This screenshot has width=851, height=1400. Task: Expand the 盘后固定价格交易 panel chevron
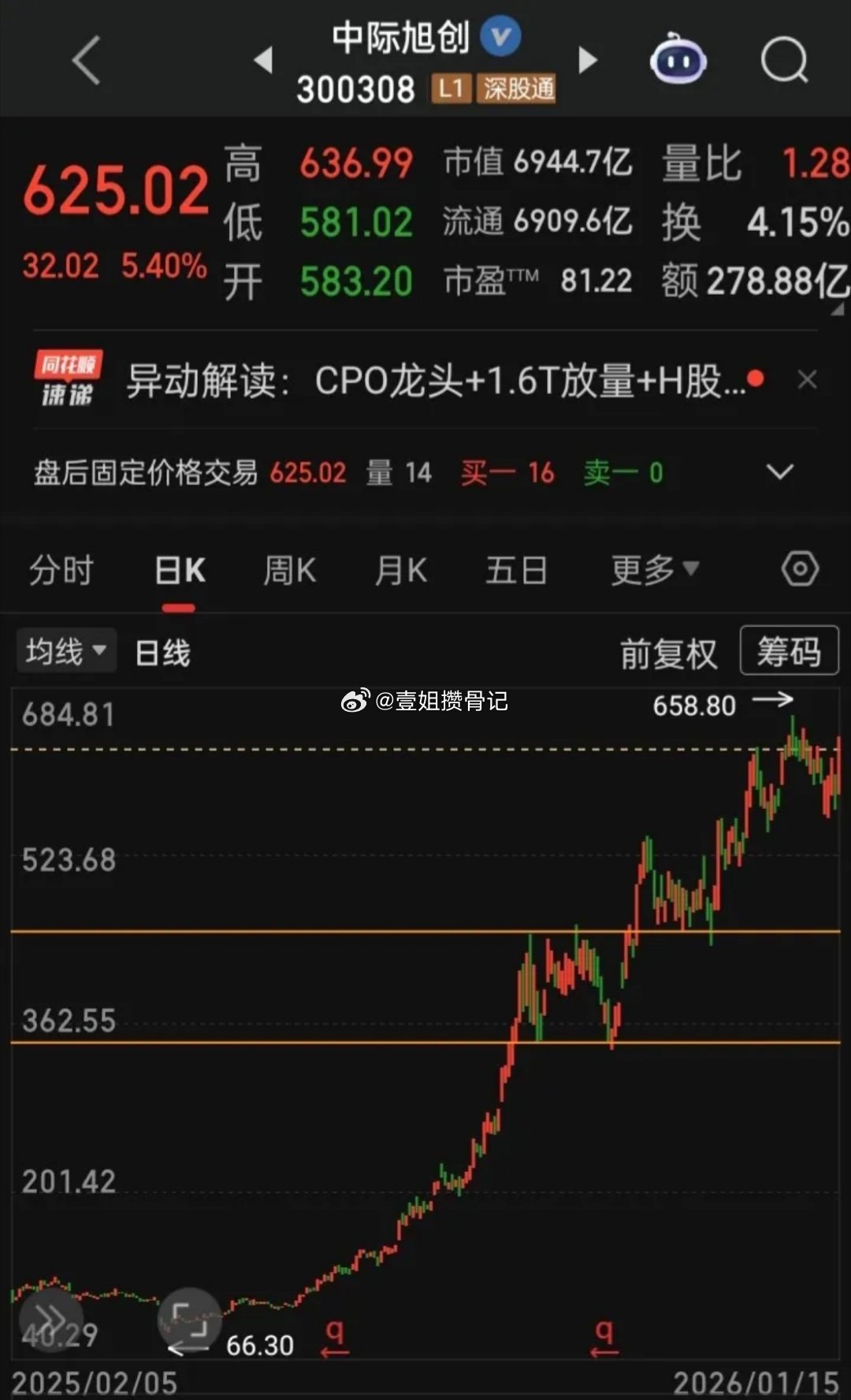779,471
